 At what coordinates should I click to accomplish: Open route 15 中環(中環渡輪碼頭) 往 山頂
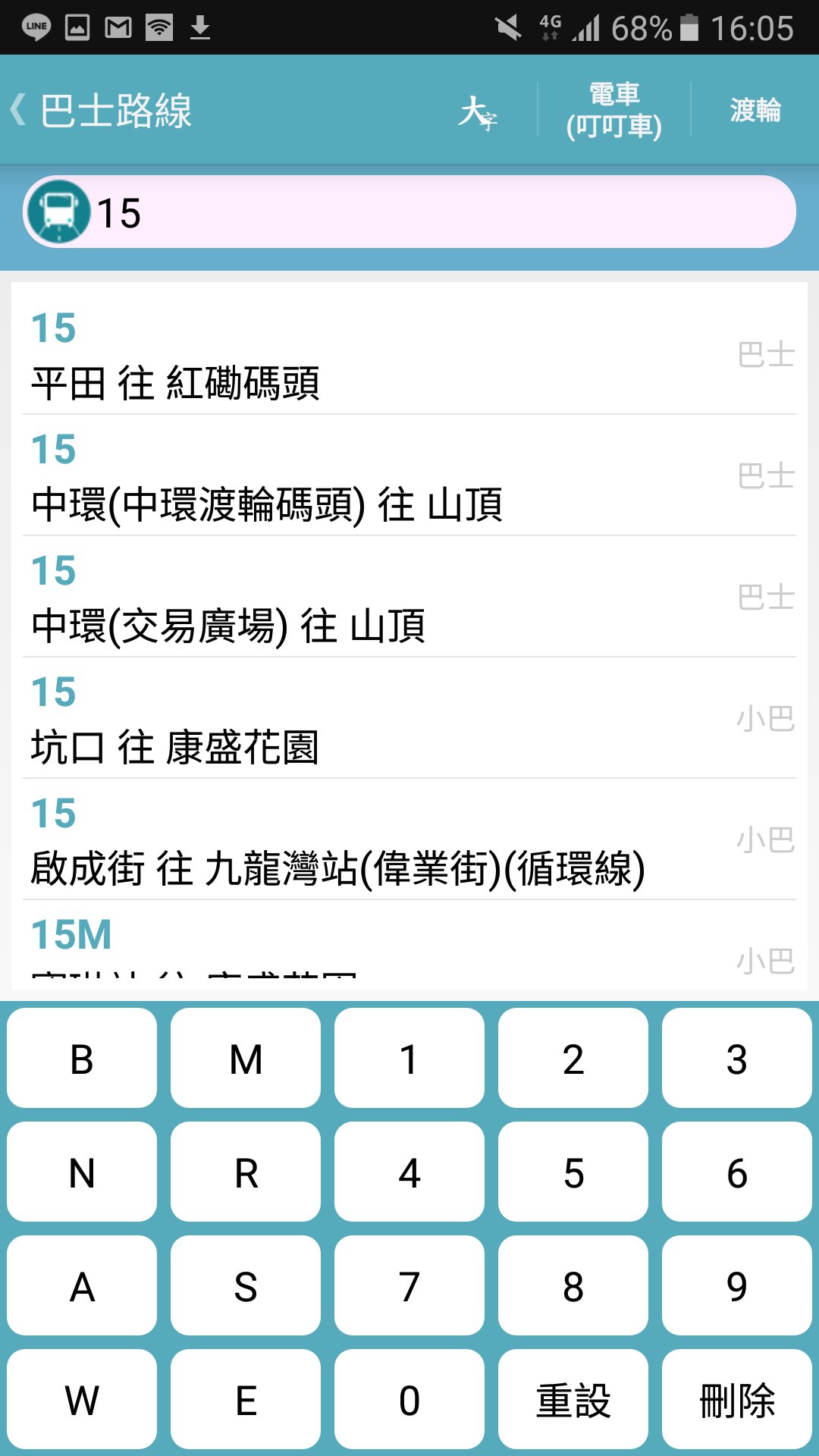pos(409,476)
